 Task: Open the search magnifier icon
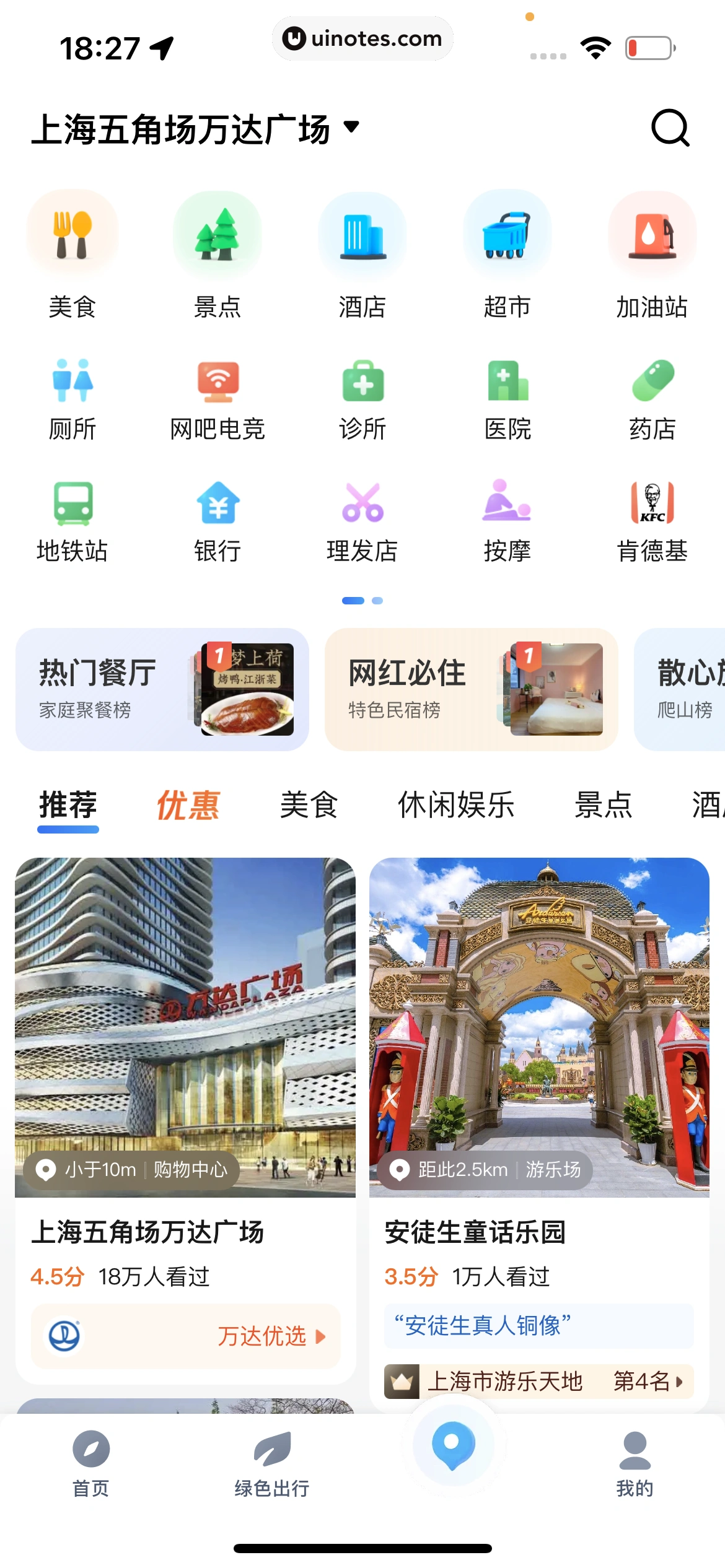(670, 128)
